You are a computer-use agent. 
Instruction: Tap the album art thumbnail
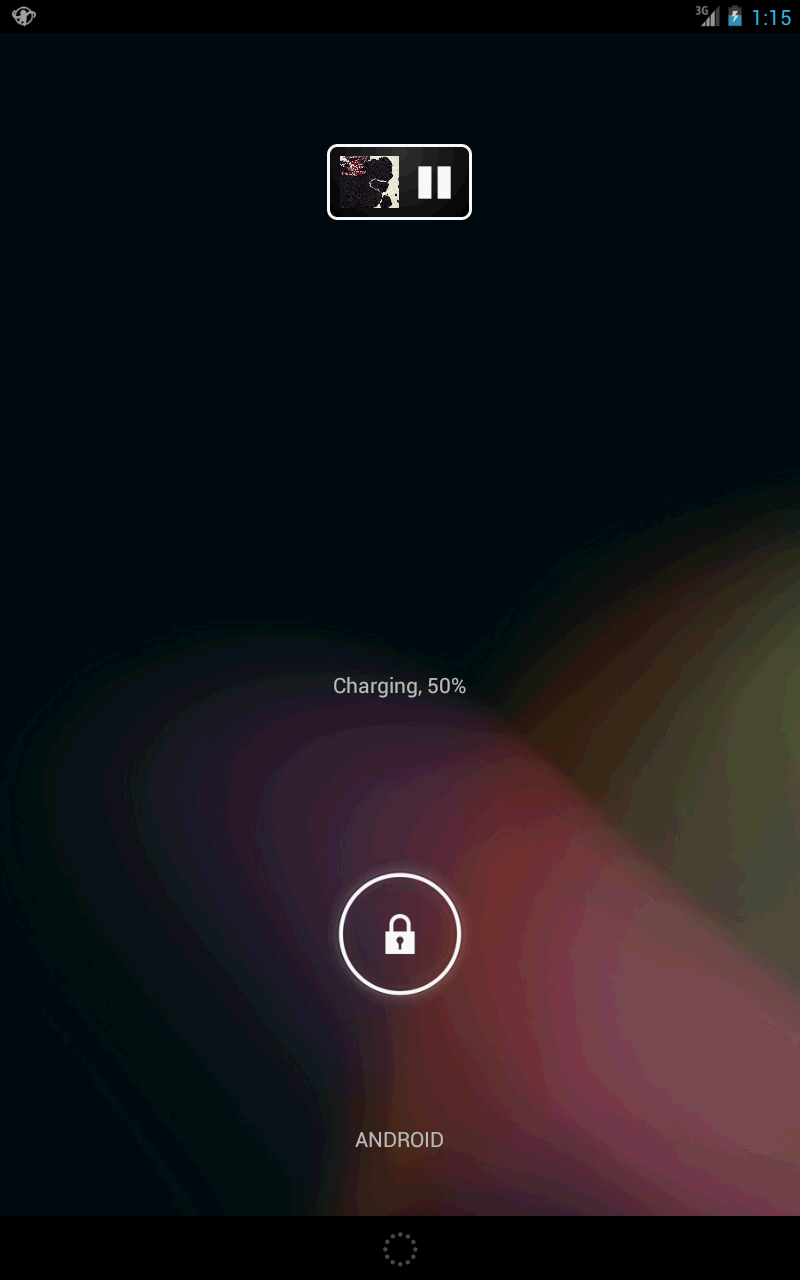(x=369, y=182)
